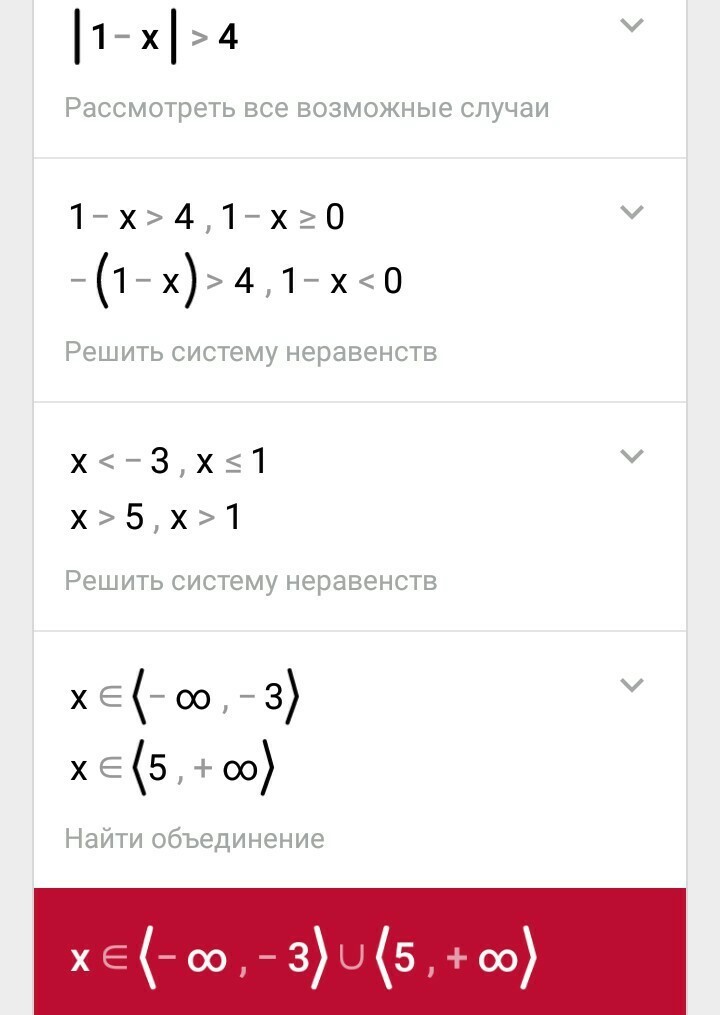Expand the step x < −3, x ≤ 1
Viewport: 720px width, 1015px height.
pos(631,456)
